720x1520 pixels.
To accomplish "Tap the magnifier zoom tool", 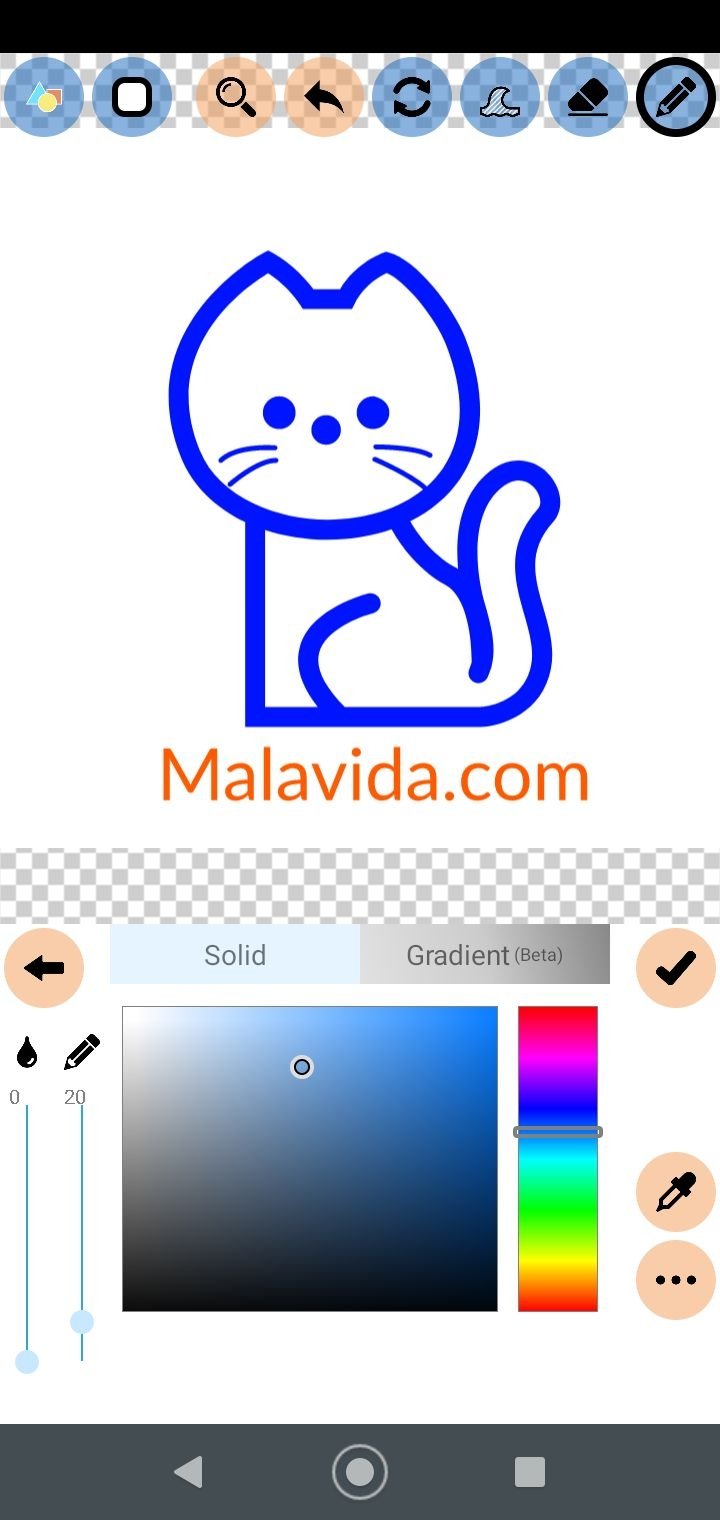I will point(235,97).
